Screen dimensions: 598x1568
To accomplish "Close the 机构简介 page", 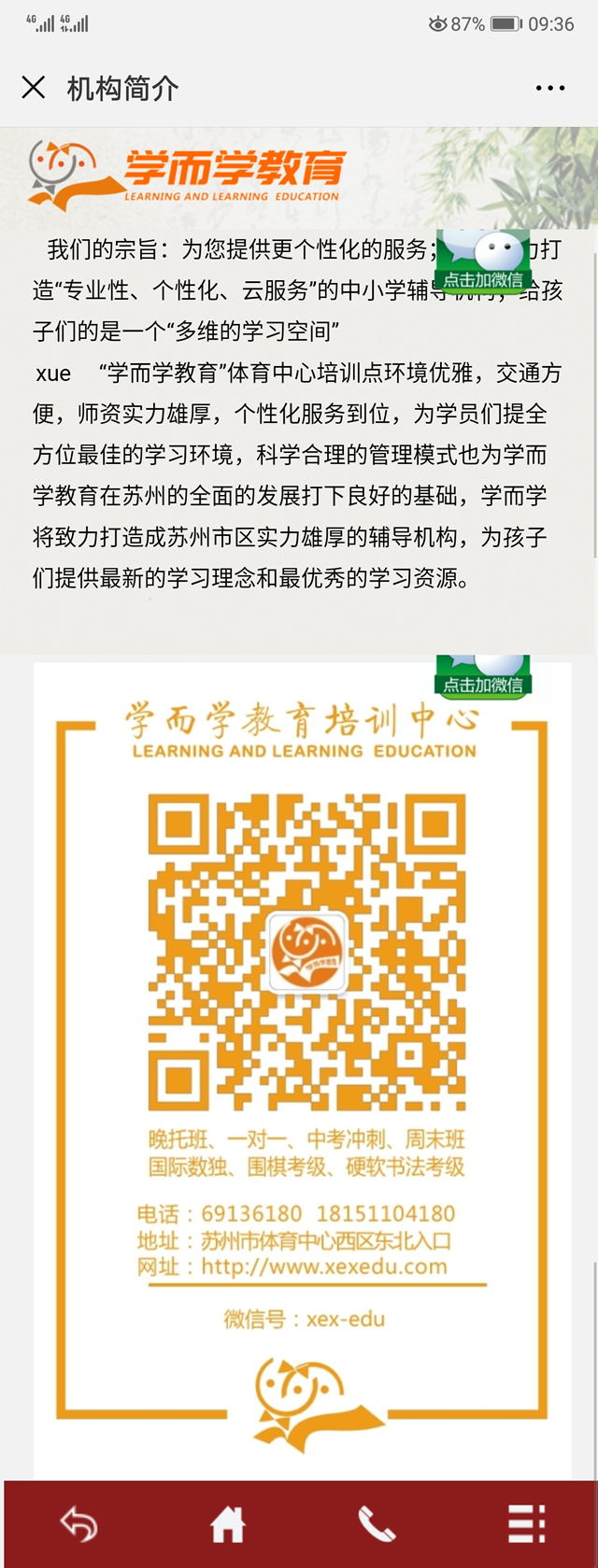I will [x=34, y=88].
